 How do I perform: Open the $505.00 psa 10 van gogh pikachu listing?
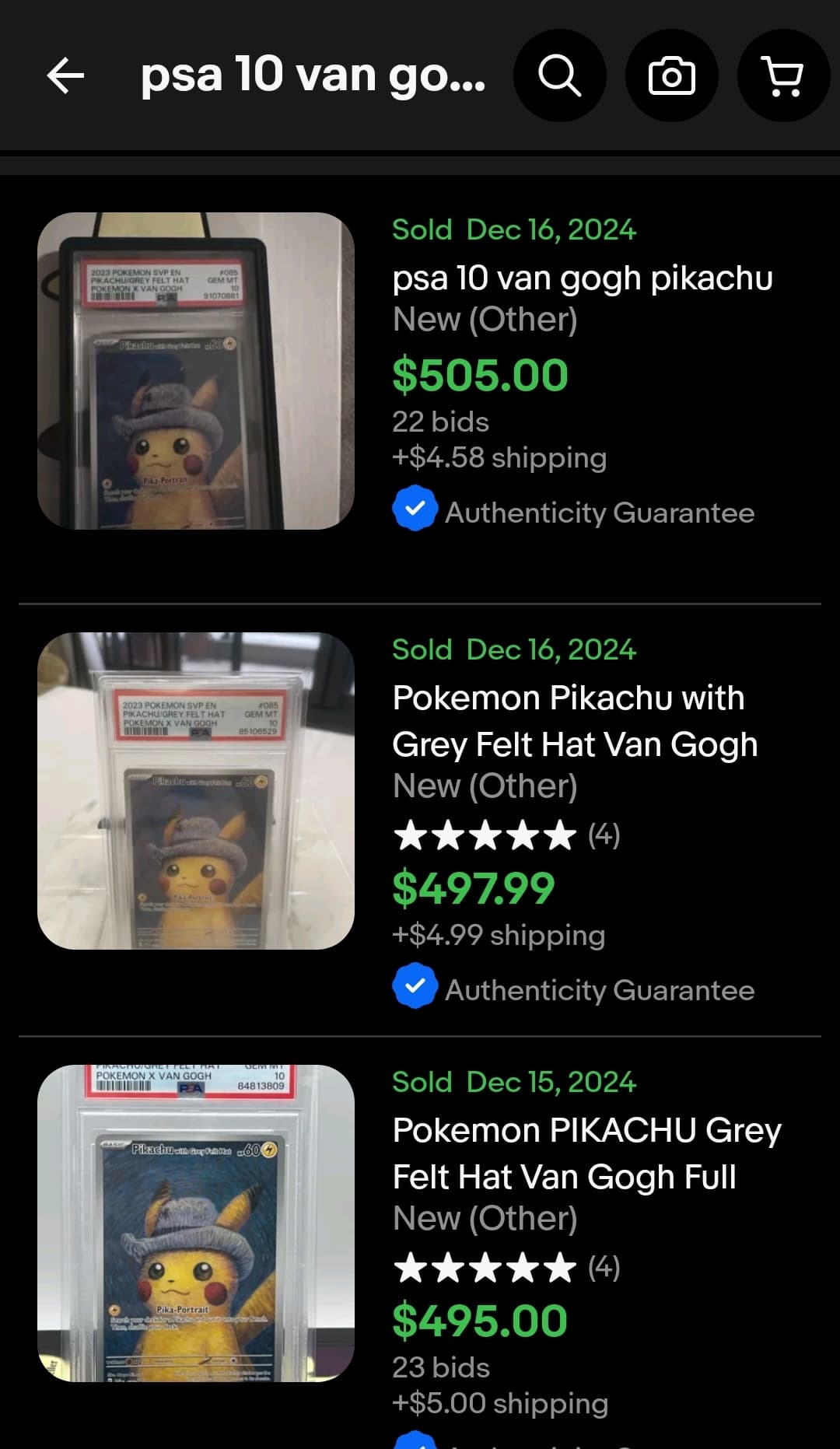click(x=582, y=278)
